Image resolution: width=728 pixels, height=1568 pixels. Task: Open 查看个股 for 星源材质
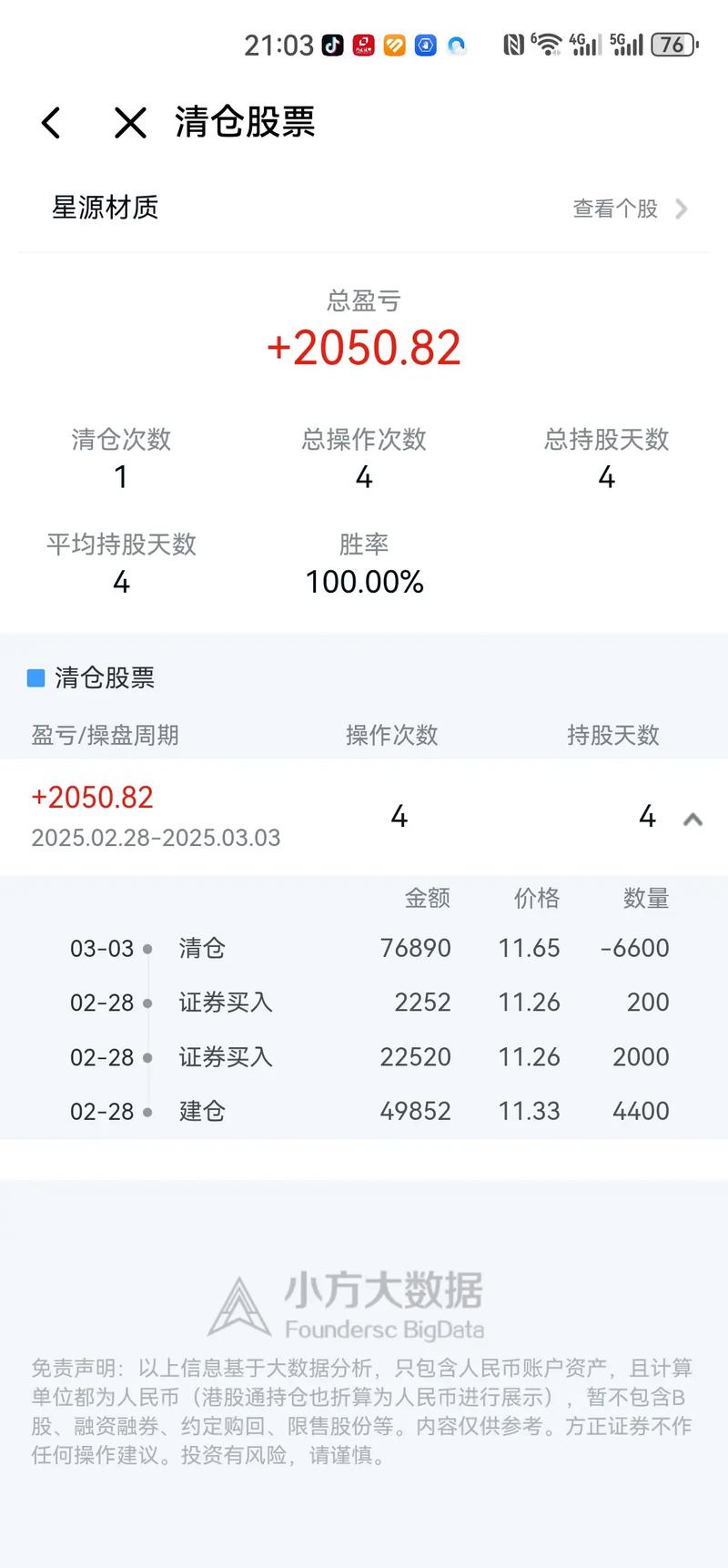(x=630, y=209)
